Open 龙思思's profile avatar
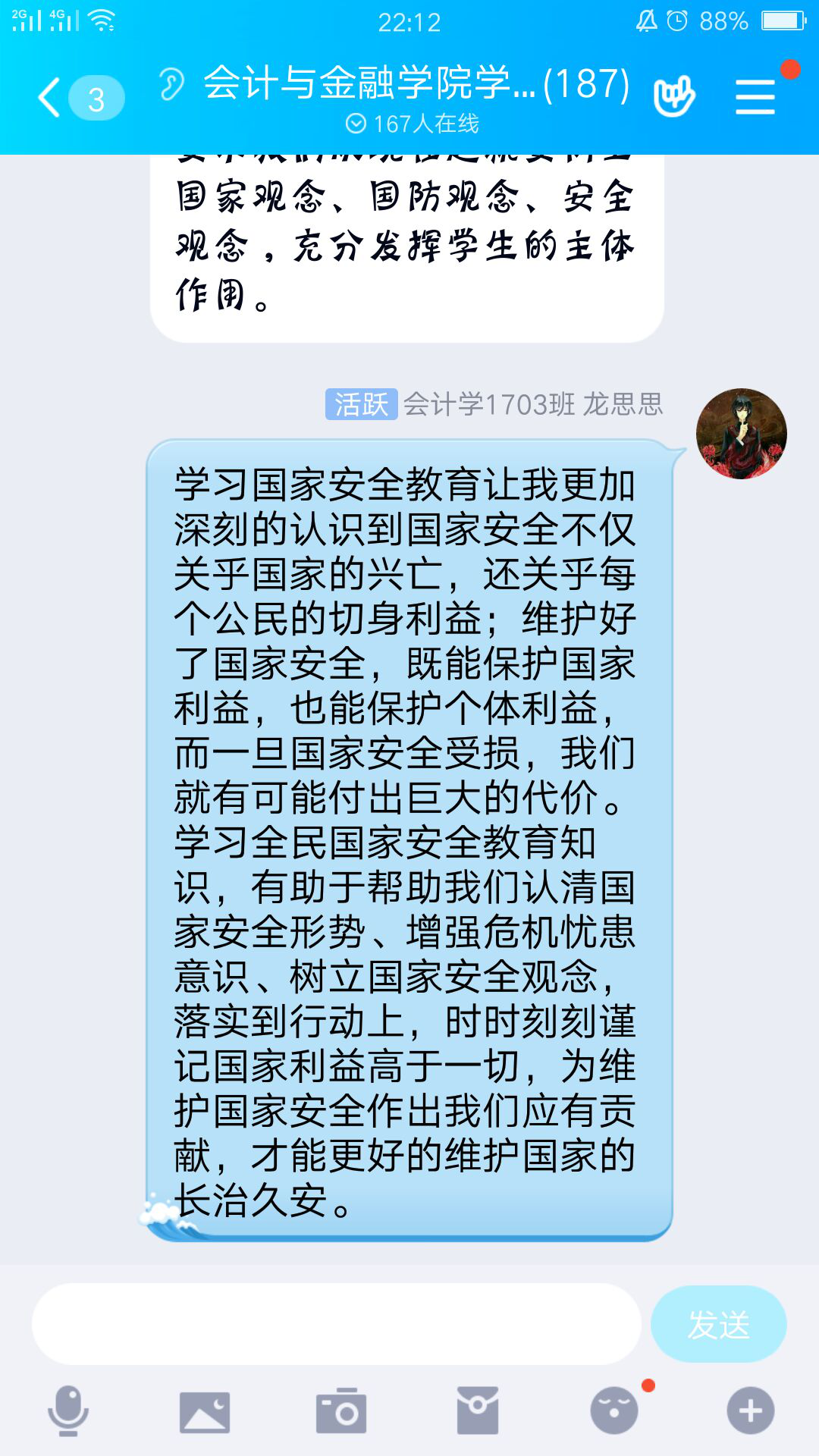Screen dimensions: 819x1456 [741, 434]
